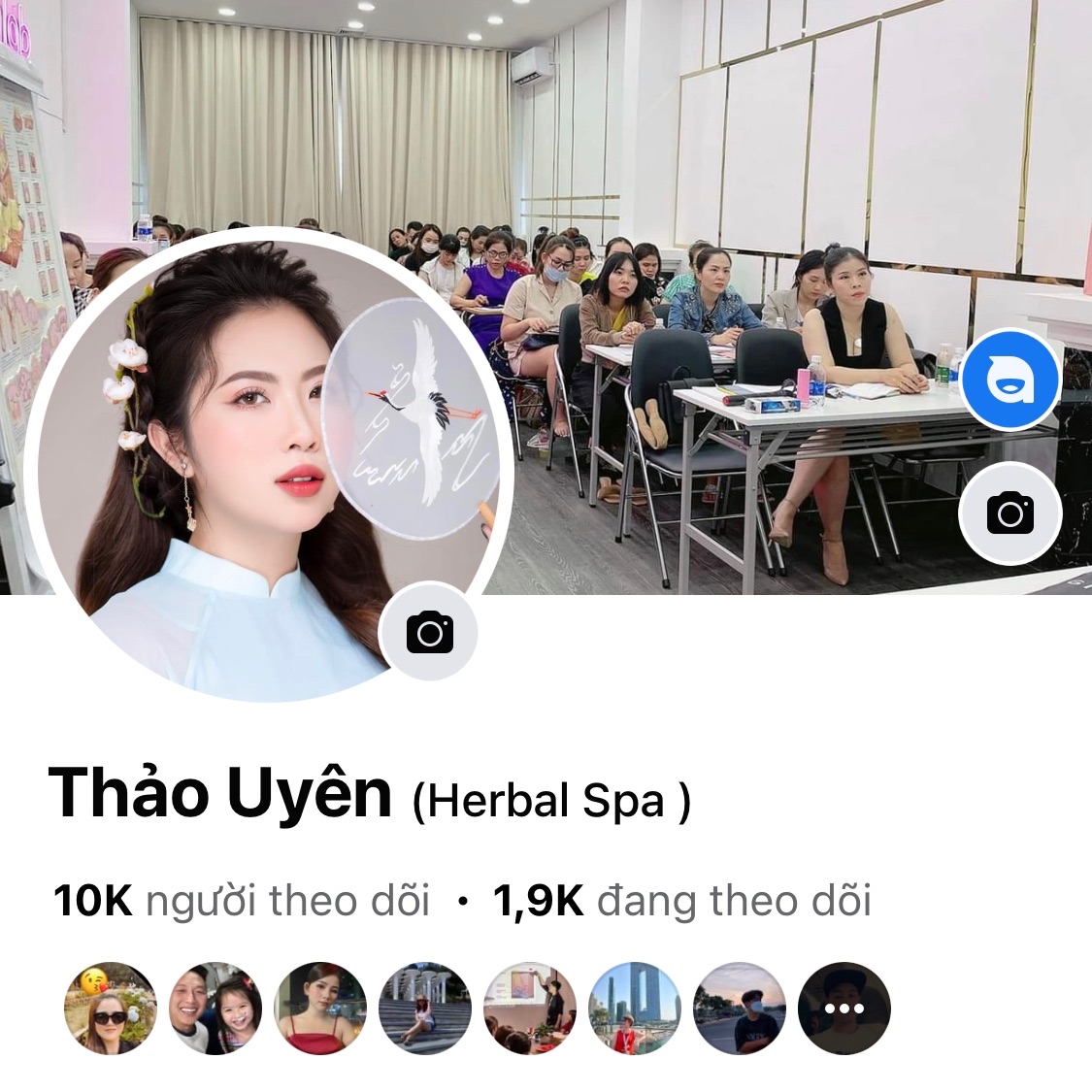Open the 1,9K đang theo dõi following list

[681, 901]
